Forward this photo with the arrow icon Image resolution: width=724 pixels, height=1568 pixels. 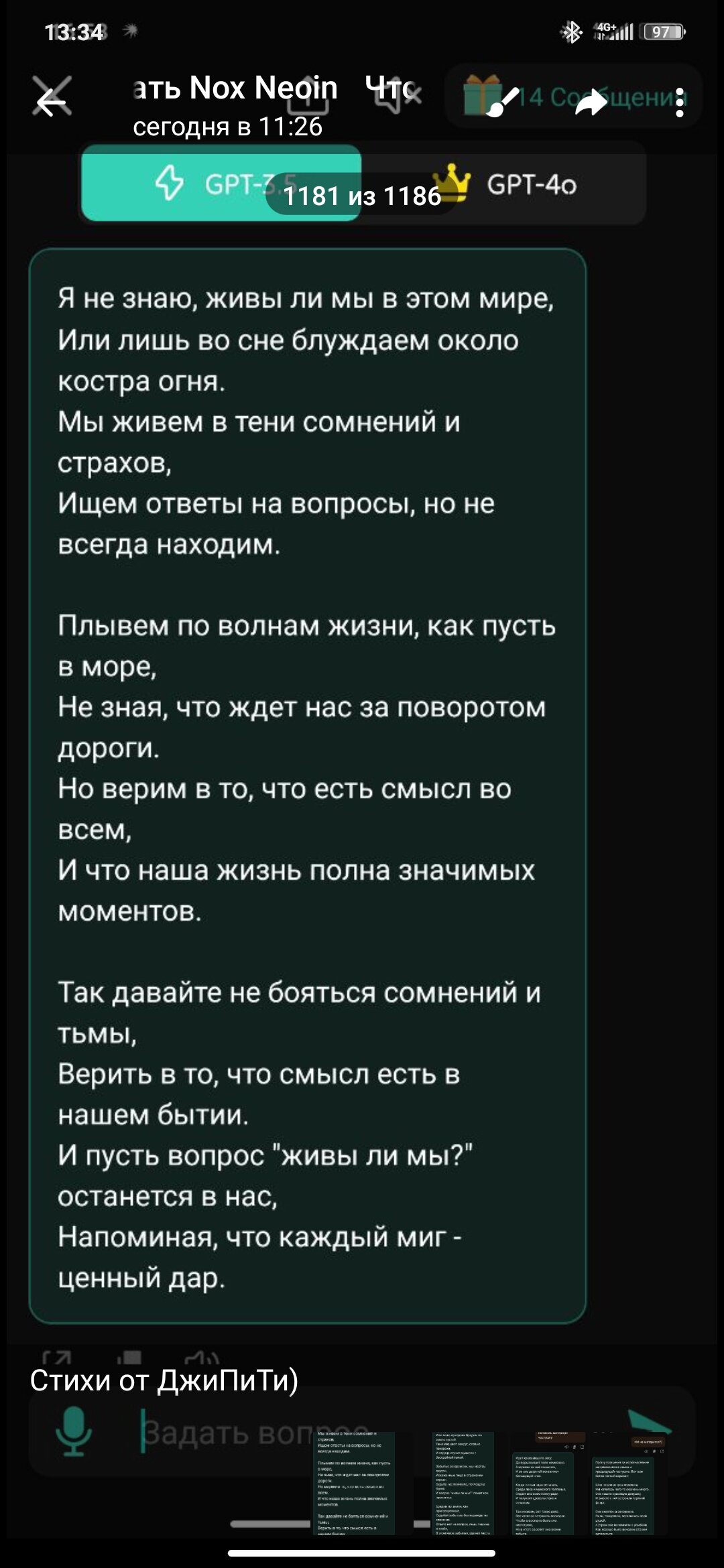pos(591,102)
